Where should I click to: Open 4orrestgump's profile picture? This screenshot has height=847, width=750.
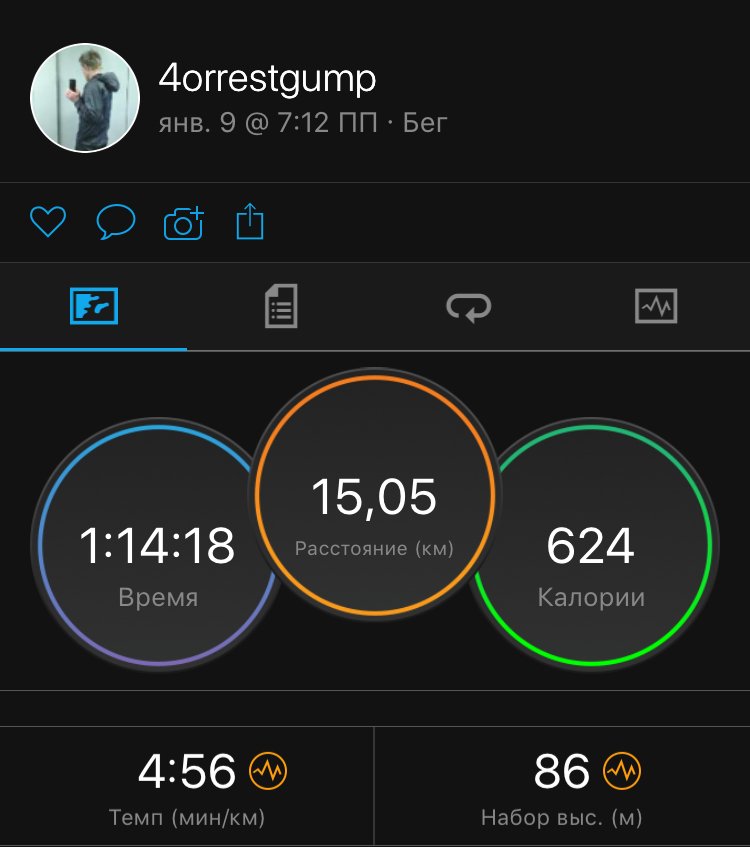[x=83, y=97]
